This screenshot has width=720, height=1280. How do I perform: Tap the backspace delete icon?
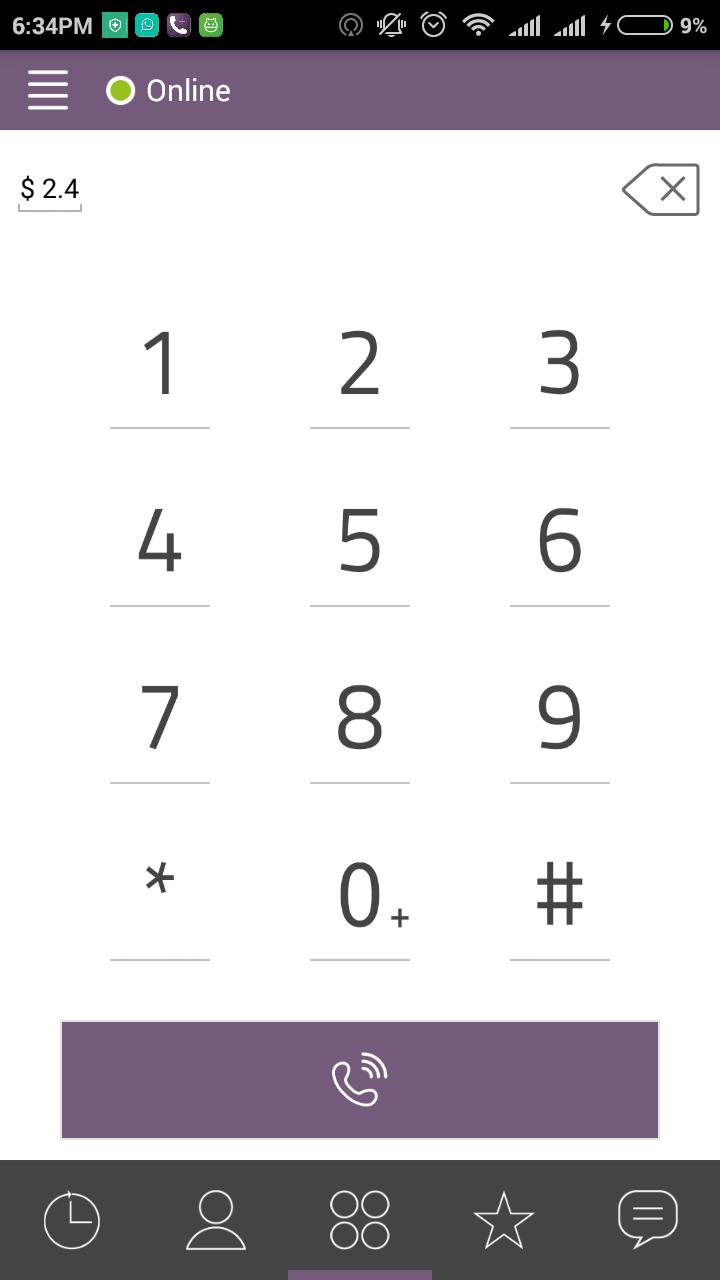[661, 189]
